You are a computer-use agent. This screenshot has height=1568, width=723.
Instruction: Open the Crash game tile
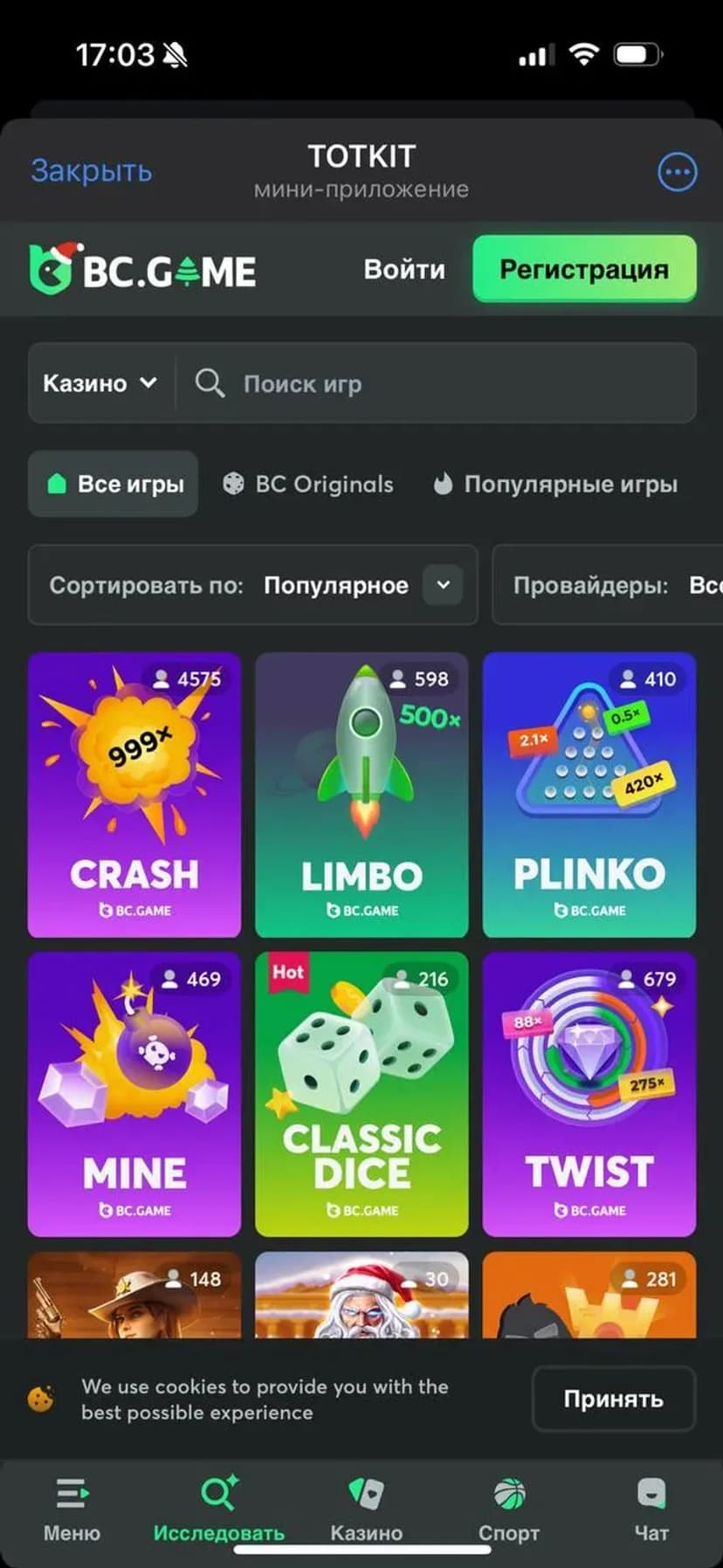coord(134,794)
